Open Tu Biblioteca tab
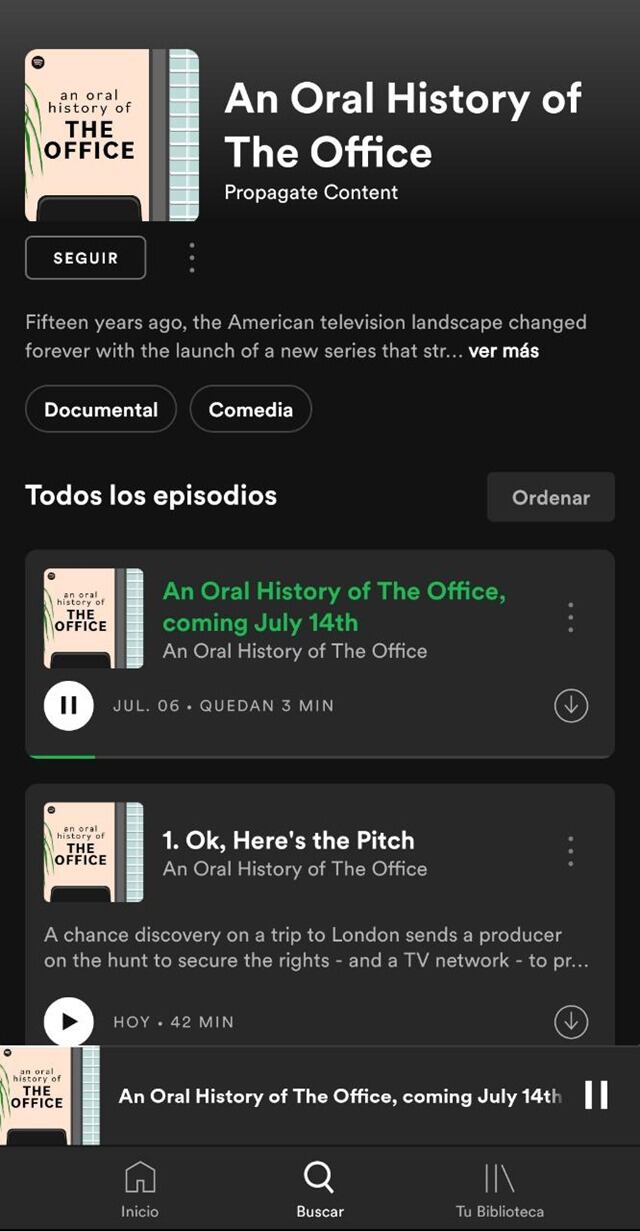This screenshot has width=640, height=1231. [499, 1189]
